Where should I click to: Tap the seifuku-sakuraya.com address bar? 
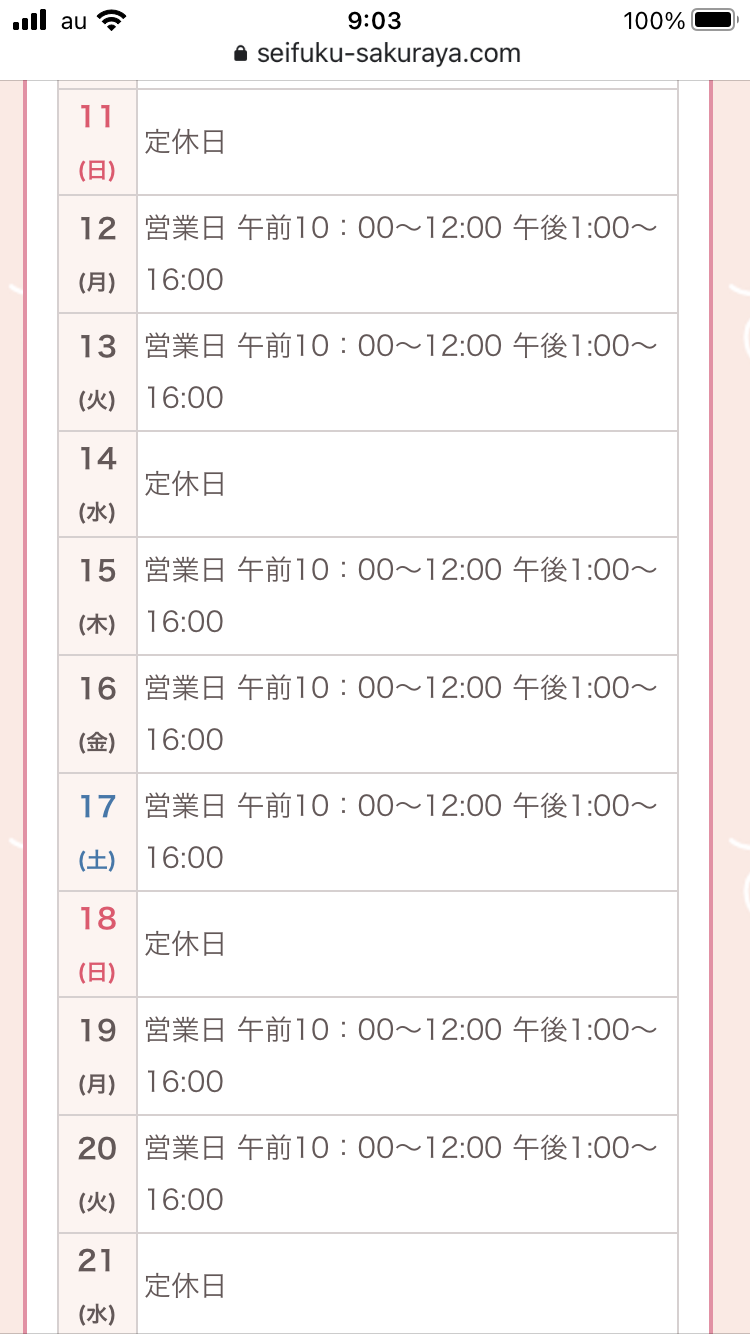pos(376,54)
